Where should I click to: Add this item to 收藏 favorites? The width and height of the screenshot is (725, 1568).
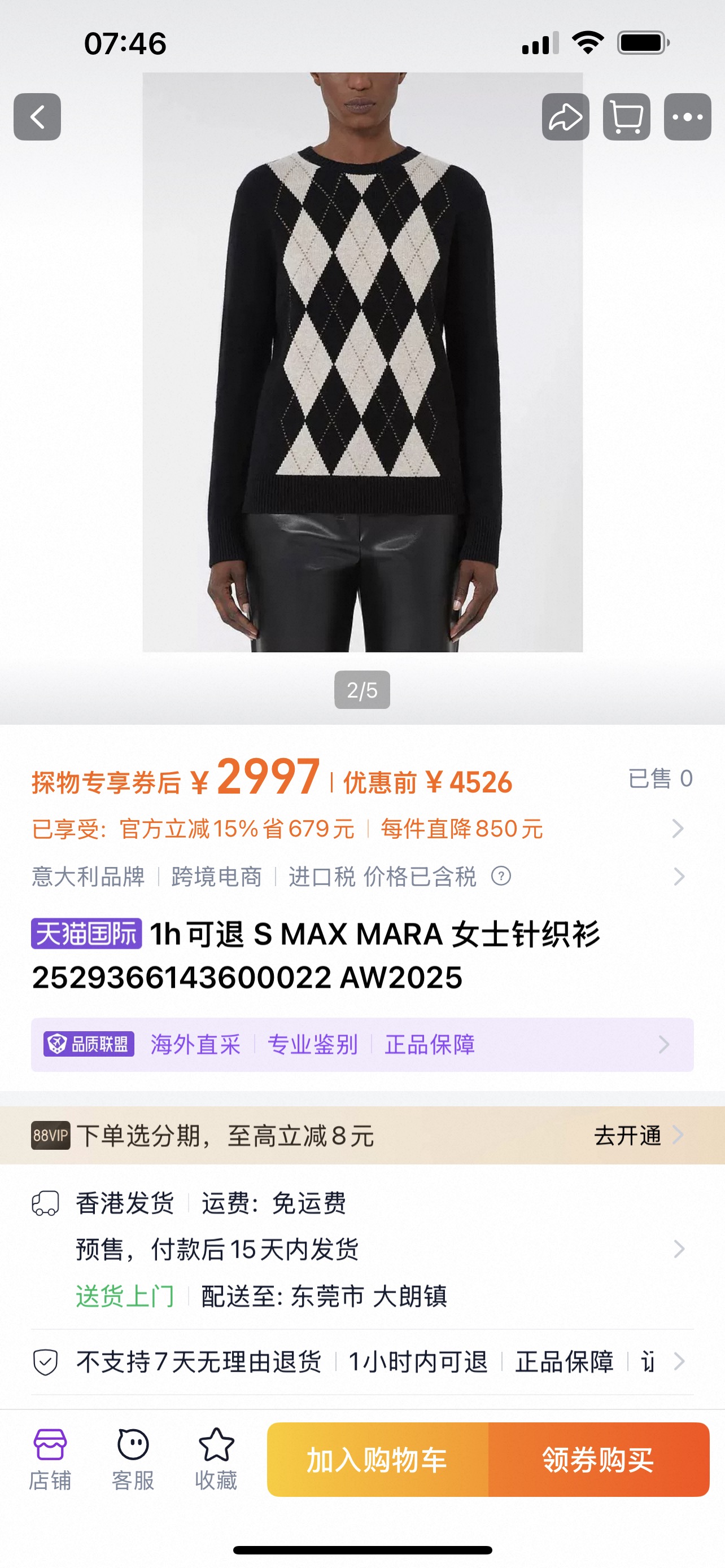[216, 1459]
